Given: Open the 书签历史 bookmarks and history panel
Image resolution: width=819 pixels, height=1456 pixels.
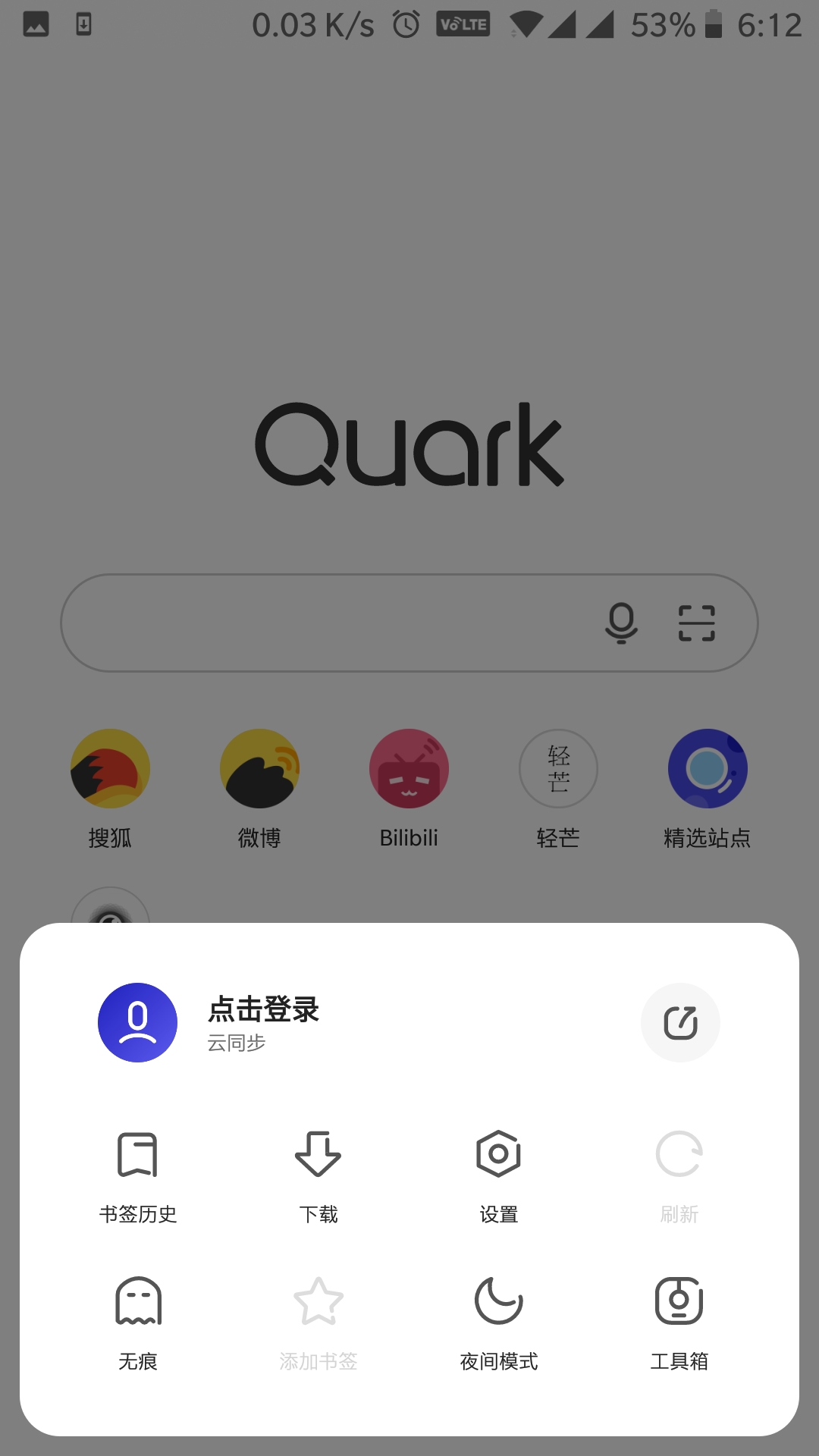Looking at the screenshot, I should (x=139, y=1173).
